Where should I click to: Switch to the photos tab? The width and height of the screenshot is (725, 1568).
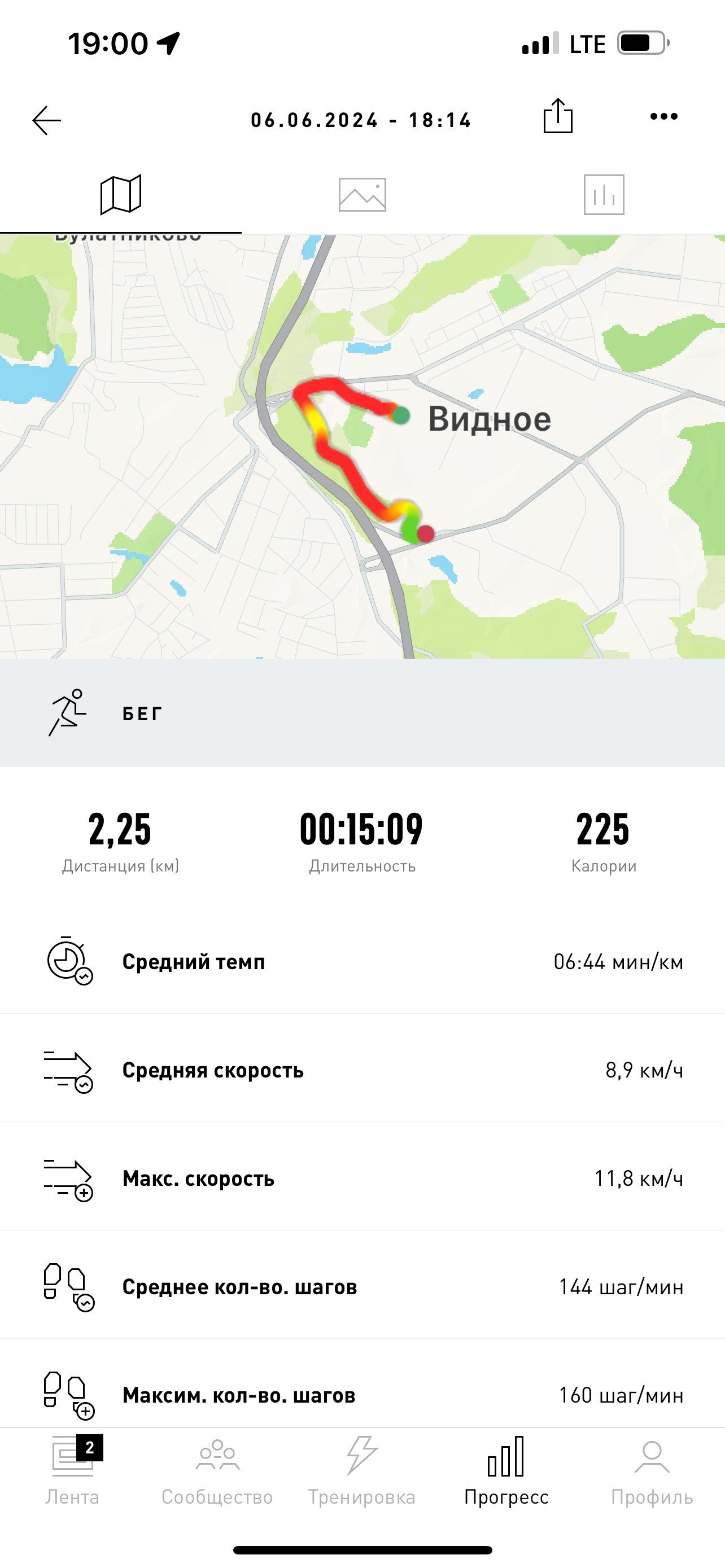point(362,195)
